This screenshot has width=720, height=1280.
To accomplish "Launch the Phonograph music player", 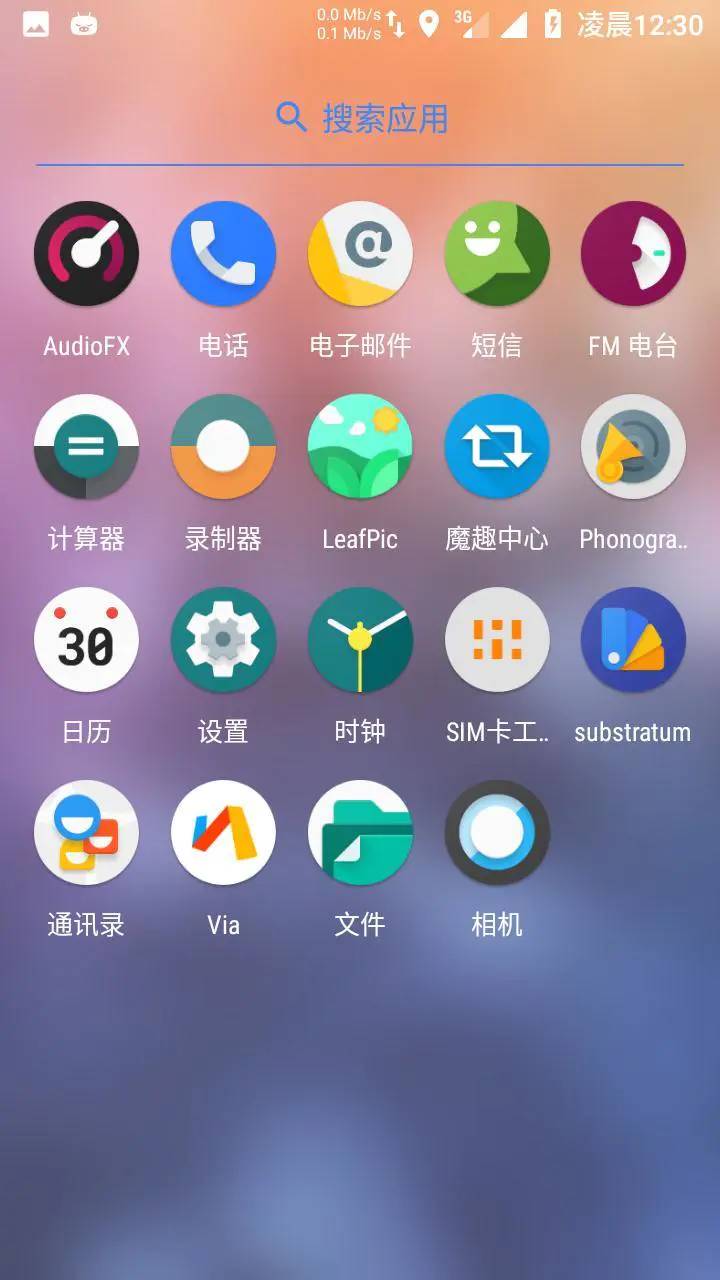I will [633, 446].
